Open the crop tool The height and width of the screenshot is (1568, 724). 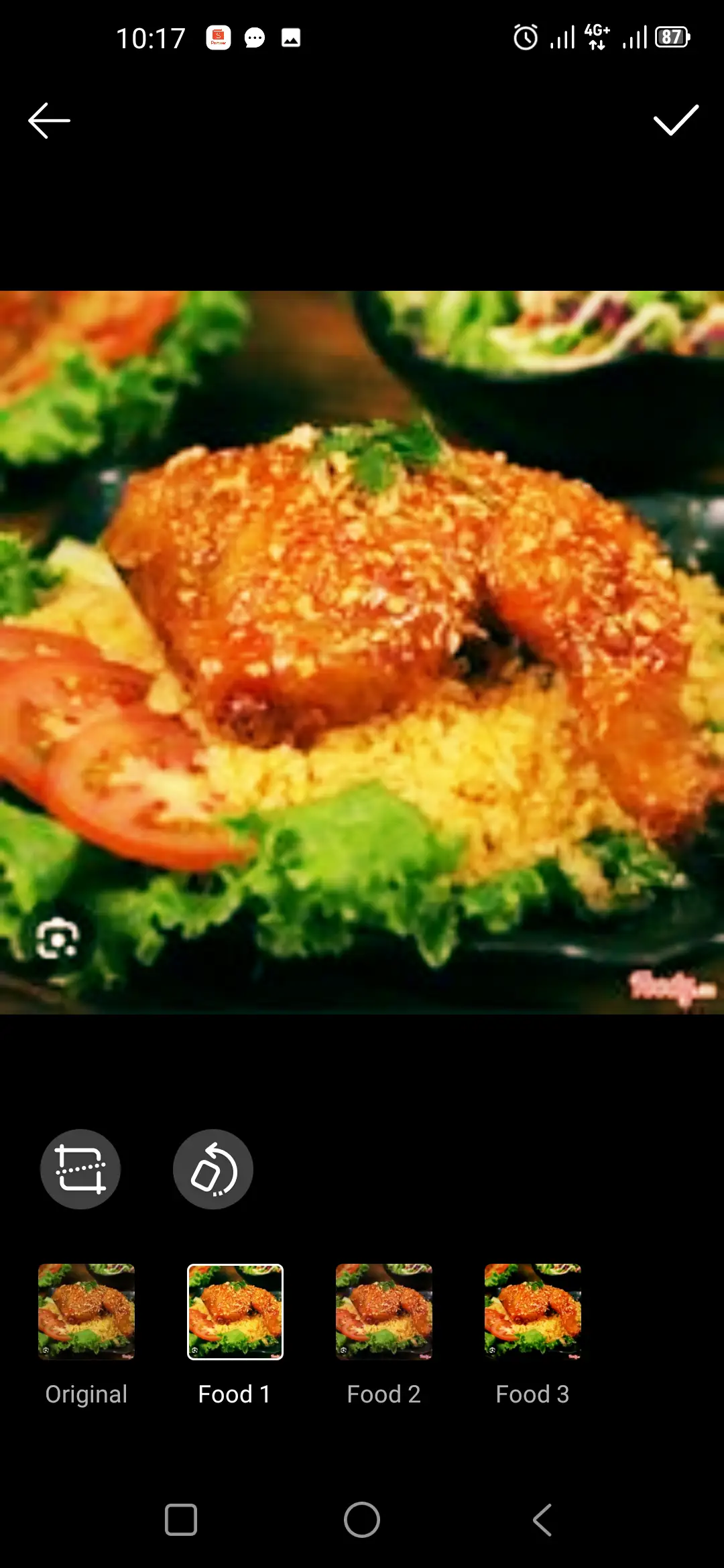click(80, 1169)
